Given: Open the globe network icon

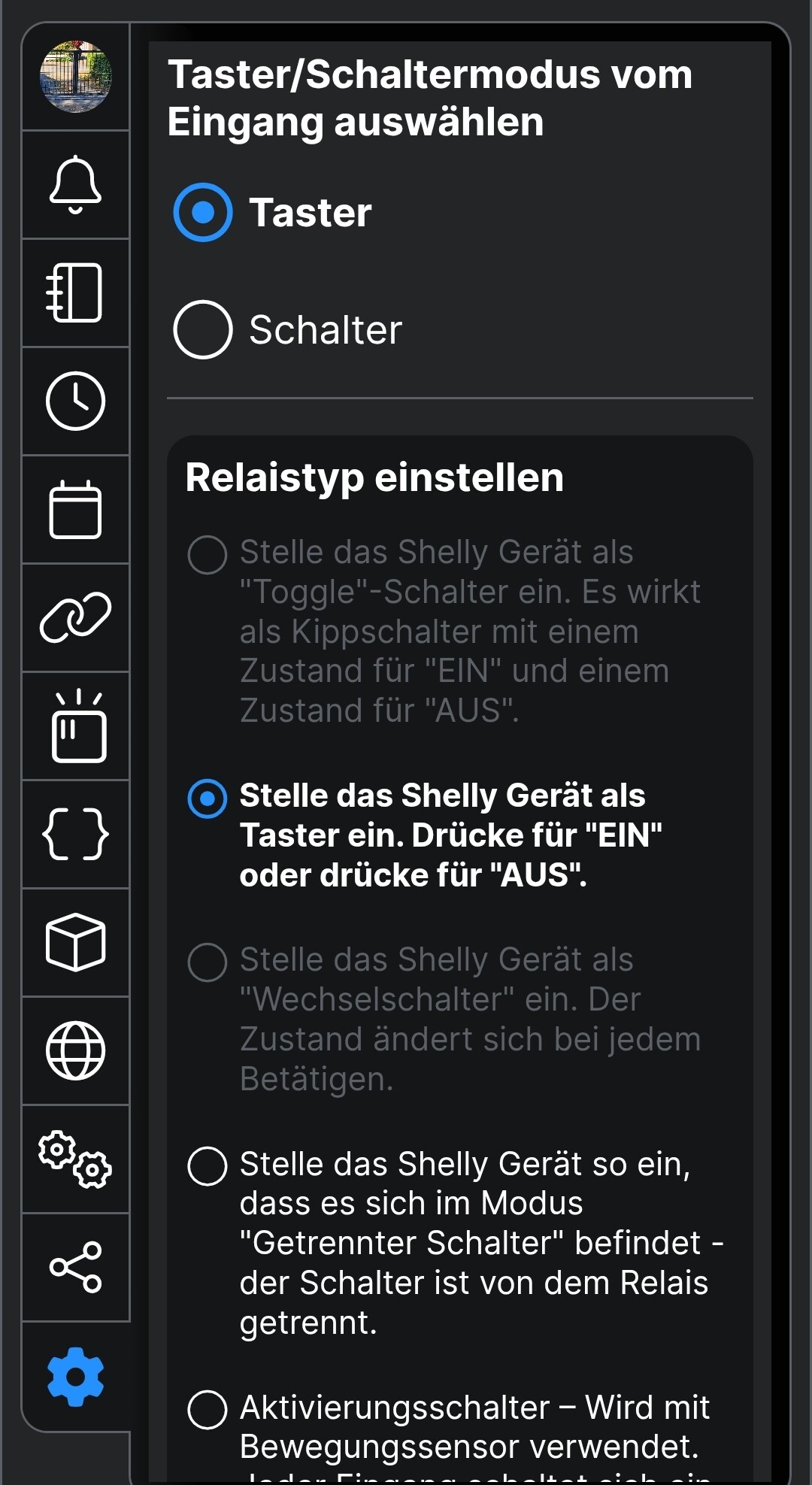Looking at the screenshot, I should (x=75, y=1050).
